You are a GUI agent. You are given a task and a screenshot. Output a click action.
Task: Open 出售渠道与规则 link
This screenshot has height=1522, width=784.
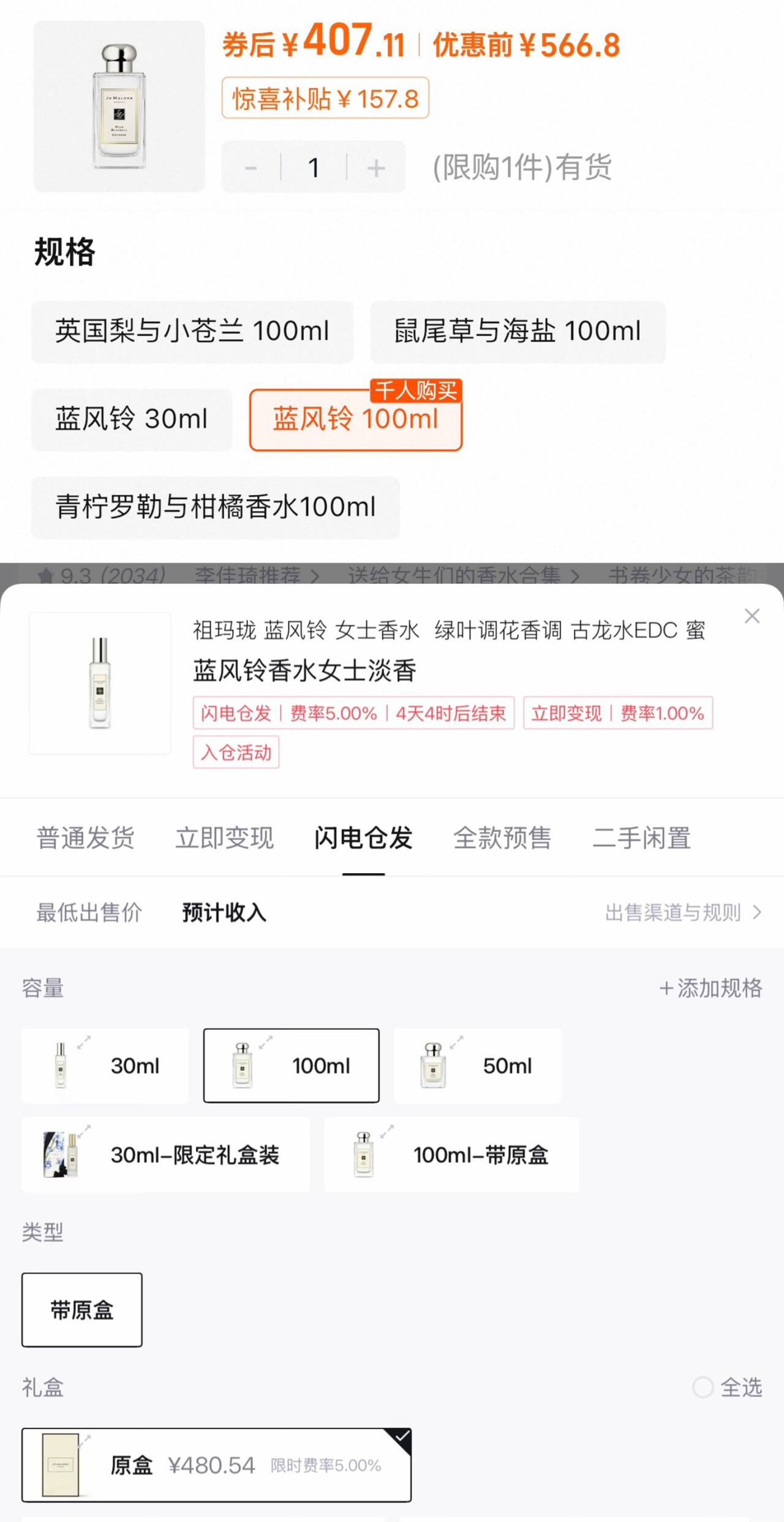click(682, 912)
